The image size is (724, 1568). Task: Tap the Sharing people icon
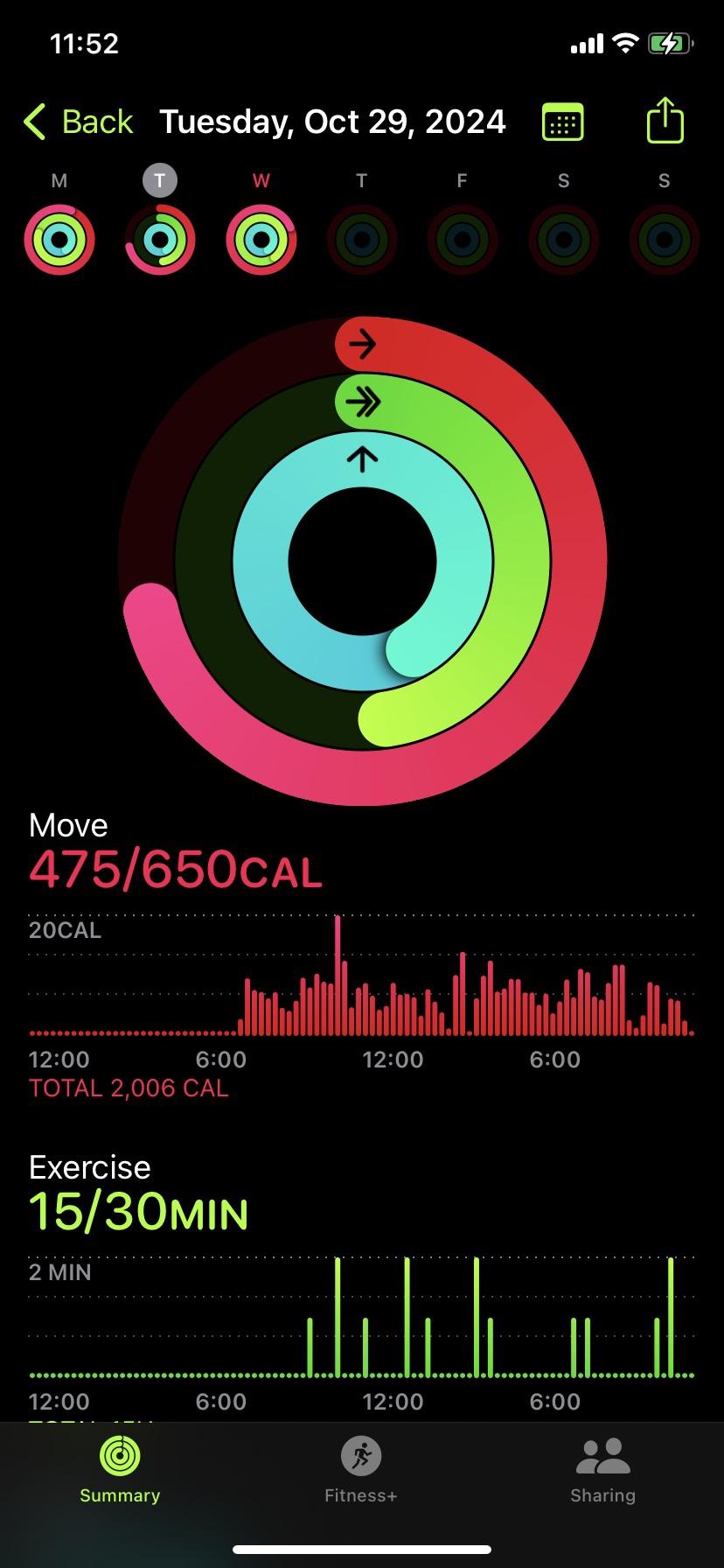click(x=602, y=1457)
